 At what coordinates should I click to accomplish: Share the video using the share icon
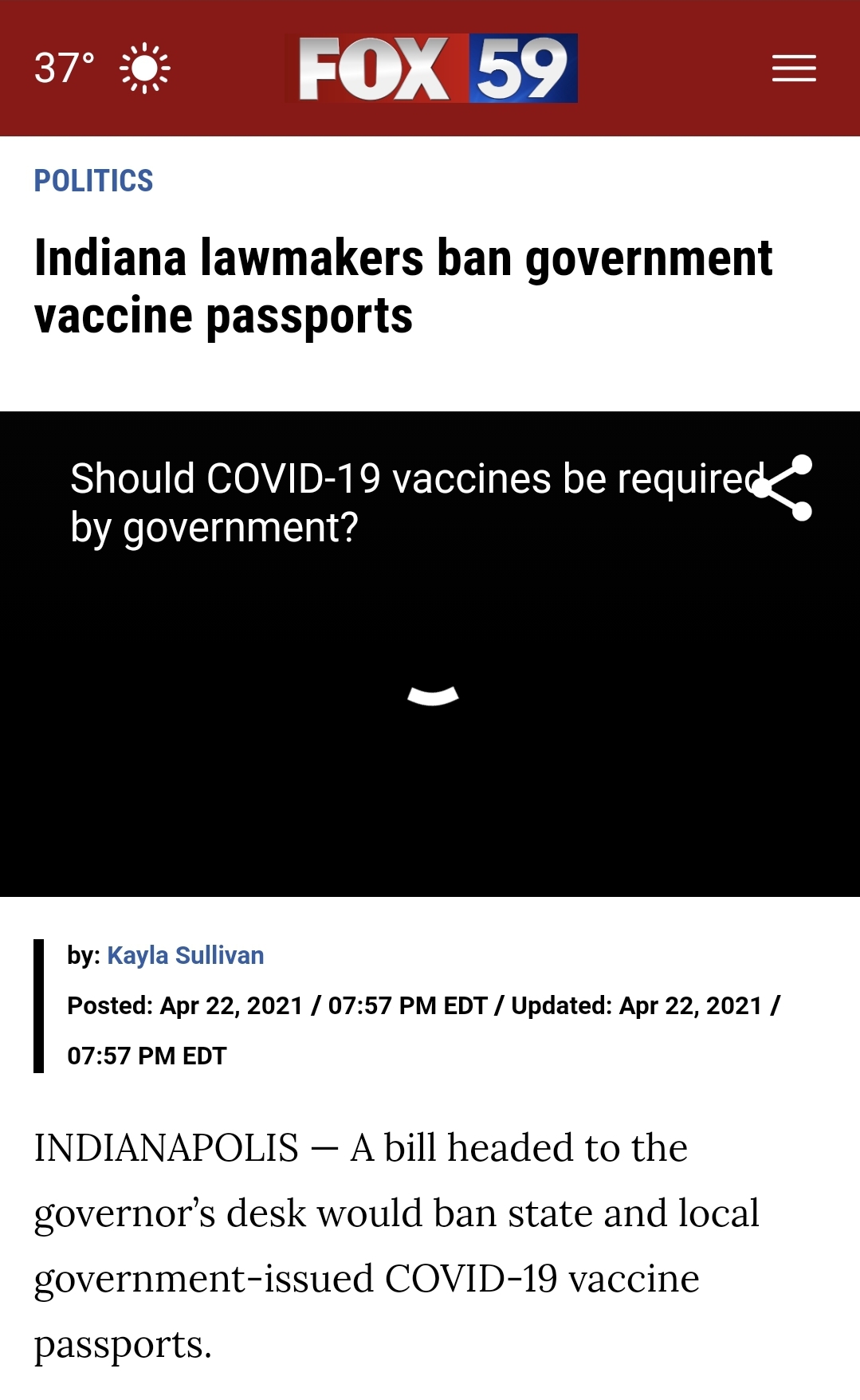tap(783, 488)
